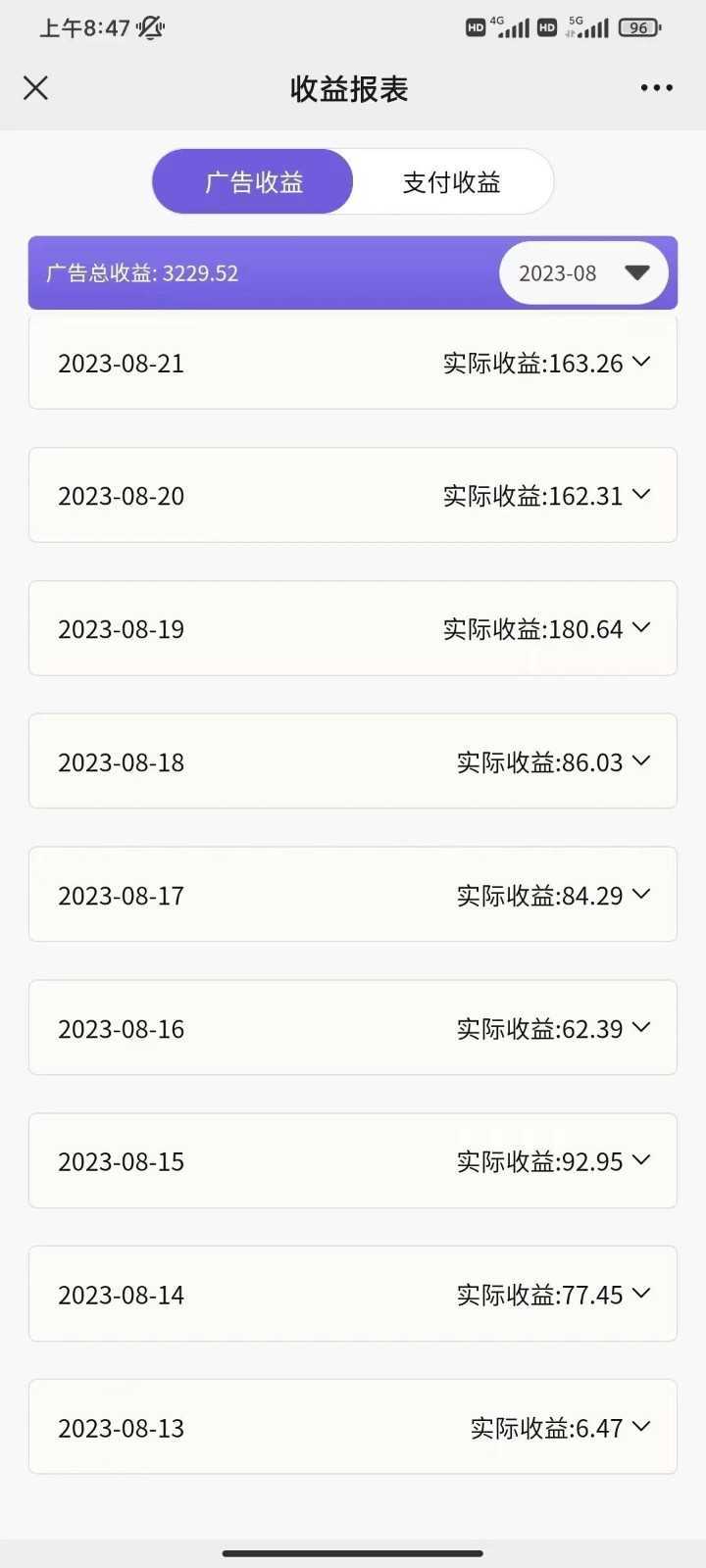Open the more options menu (three dots)
The image size is (706, 1568).
pyautogui.click(x=655, y=88)
